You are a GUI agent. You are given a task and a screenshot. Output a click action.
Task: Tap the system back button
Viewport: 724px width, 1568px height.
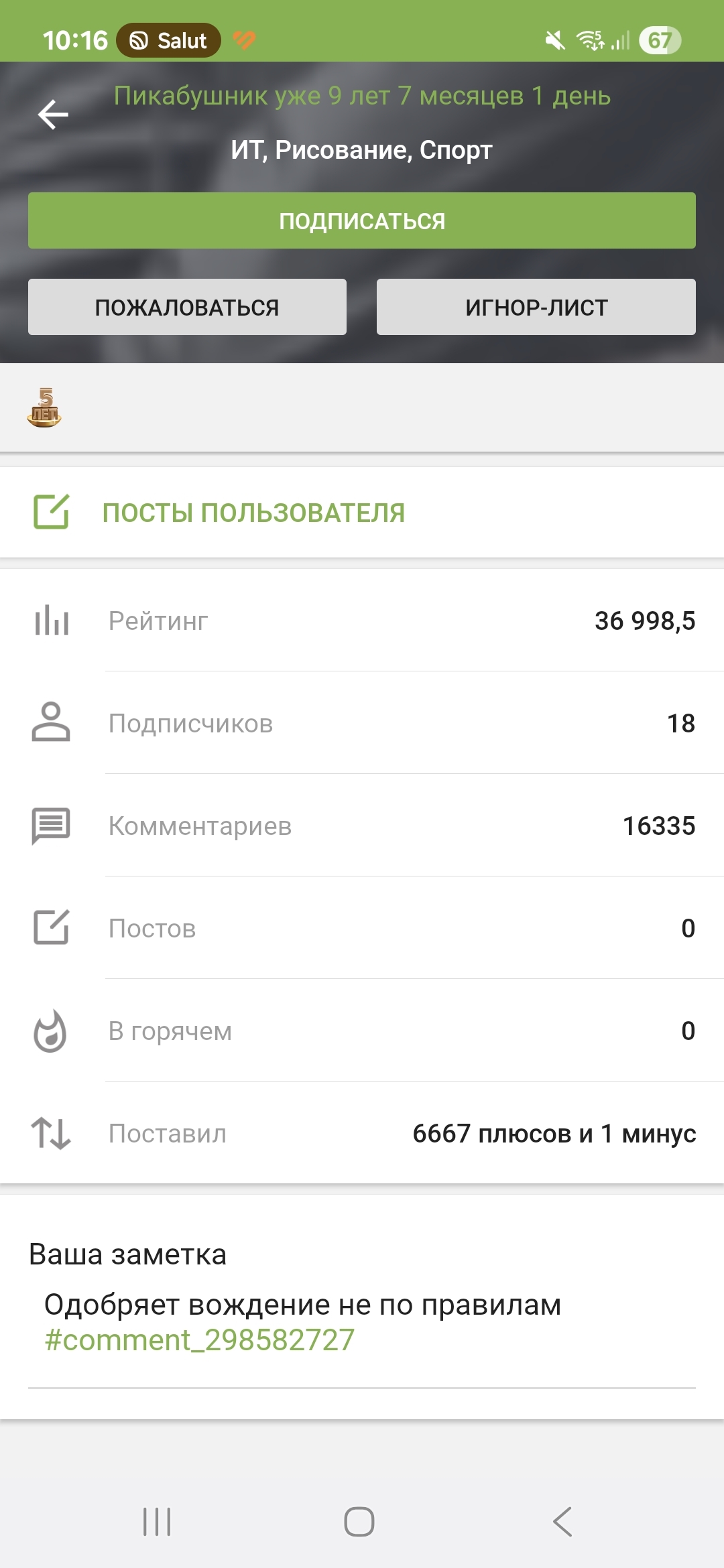pos(562,1521)
